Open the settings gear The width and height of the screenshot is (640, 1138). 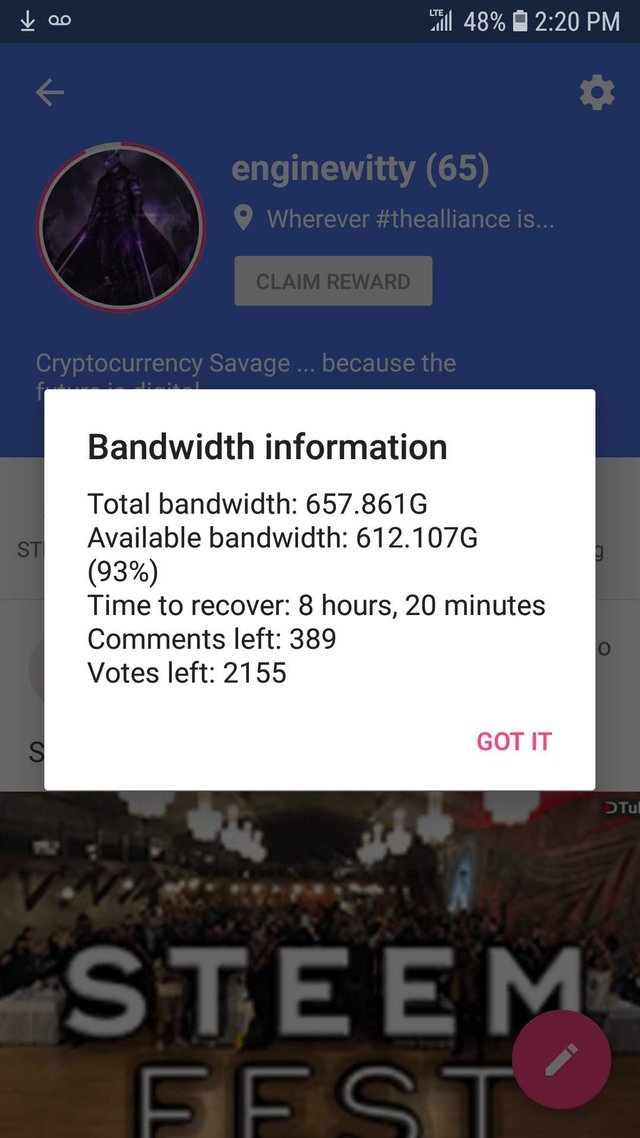(597, 93)
